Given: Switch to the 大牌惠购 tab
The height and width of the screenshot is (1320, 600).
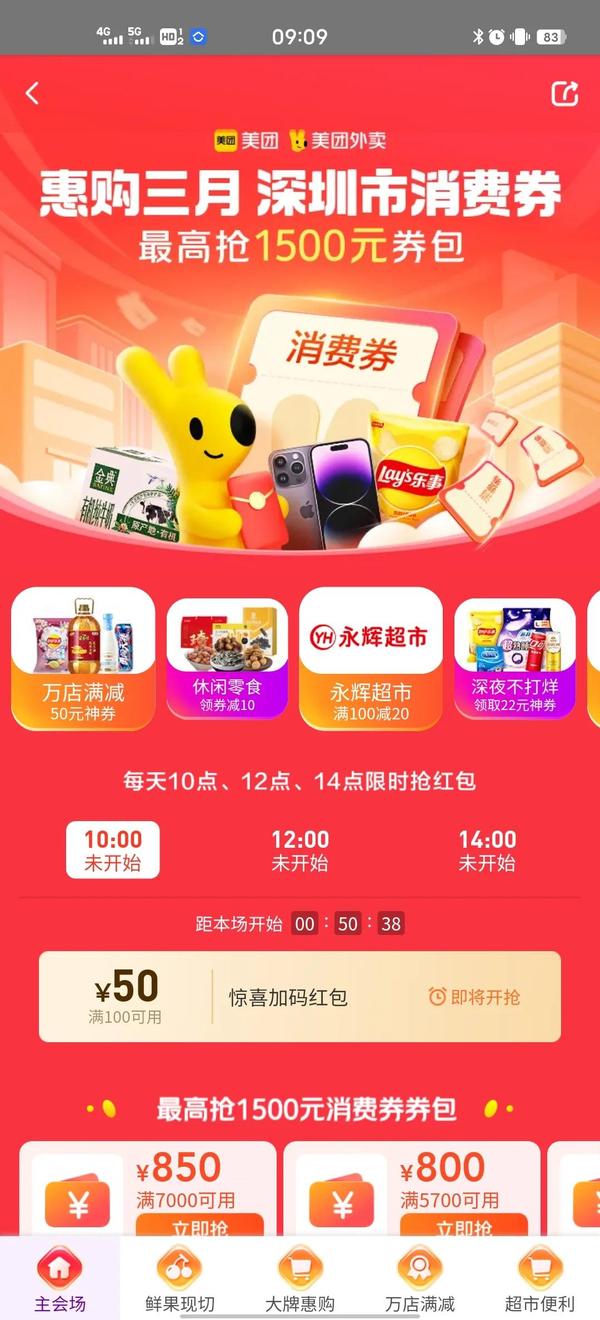Looking at the screenshot, I should [300, 1278].
